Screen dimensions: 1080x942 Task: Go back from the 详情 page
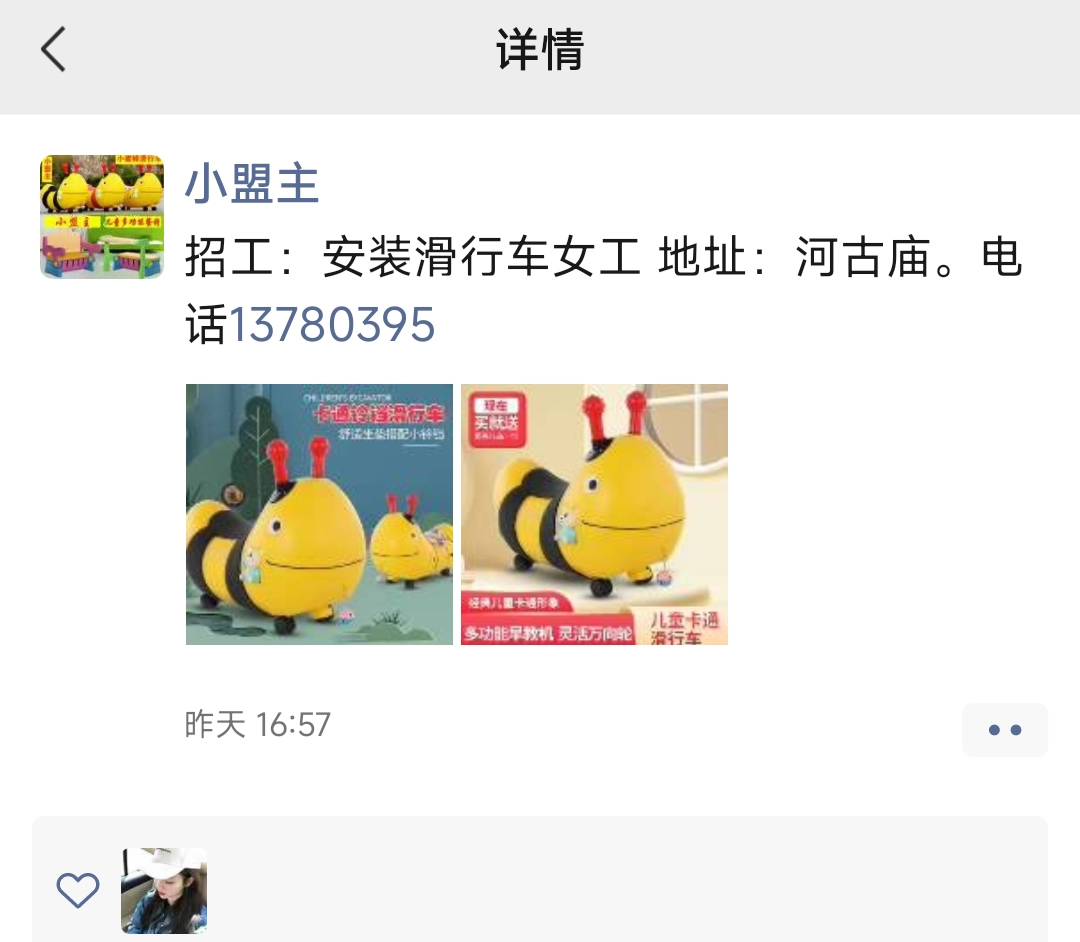coord(53,49)
